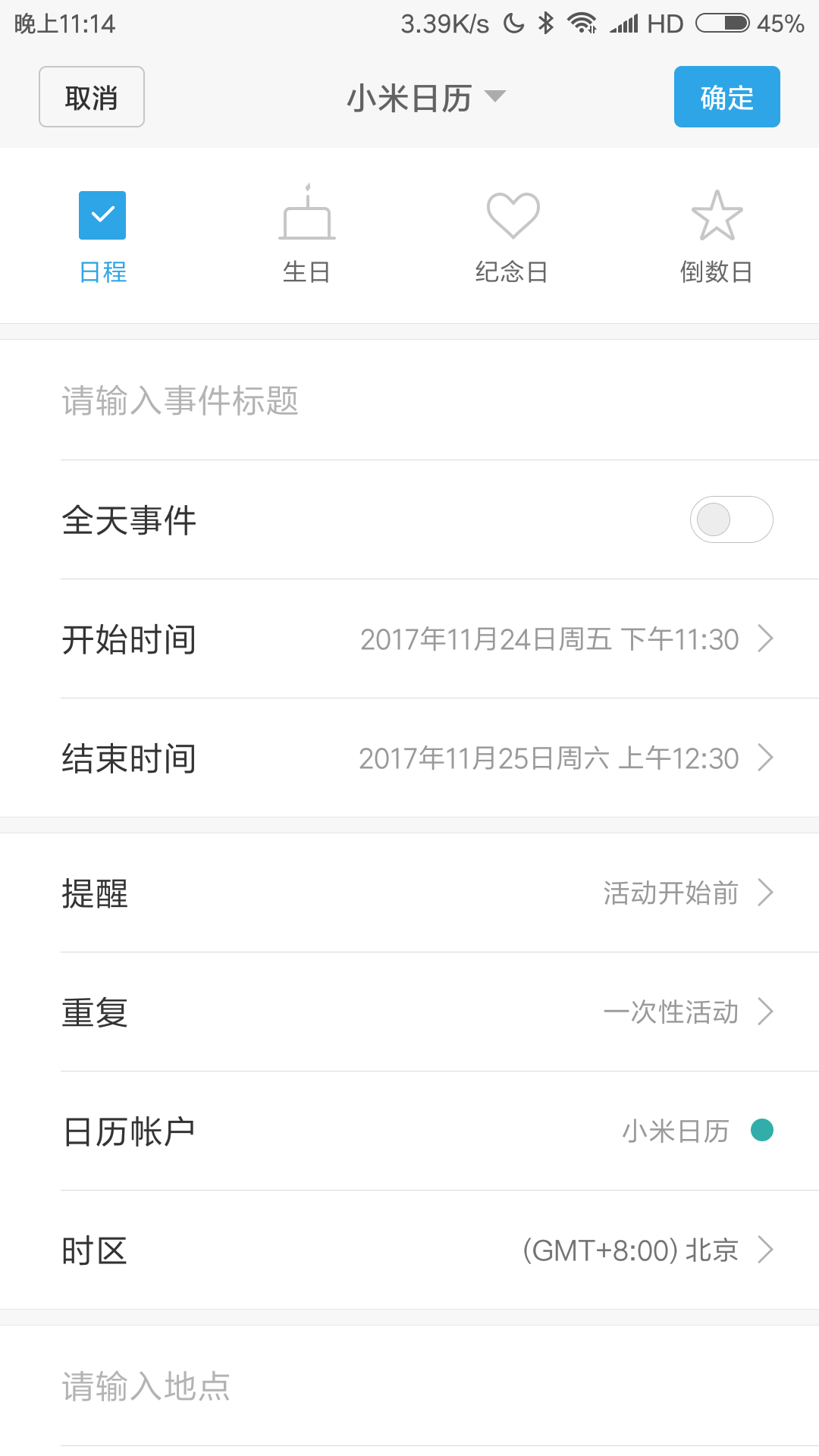This screenshot has width=819, height=1456.
Task: Change the 日历帐户 calendar account
Action: pyautogui.click(x=409, y=1131)
